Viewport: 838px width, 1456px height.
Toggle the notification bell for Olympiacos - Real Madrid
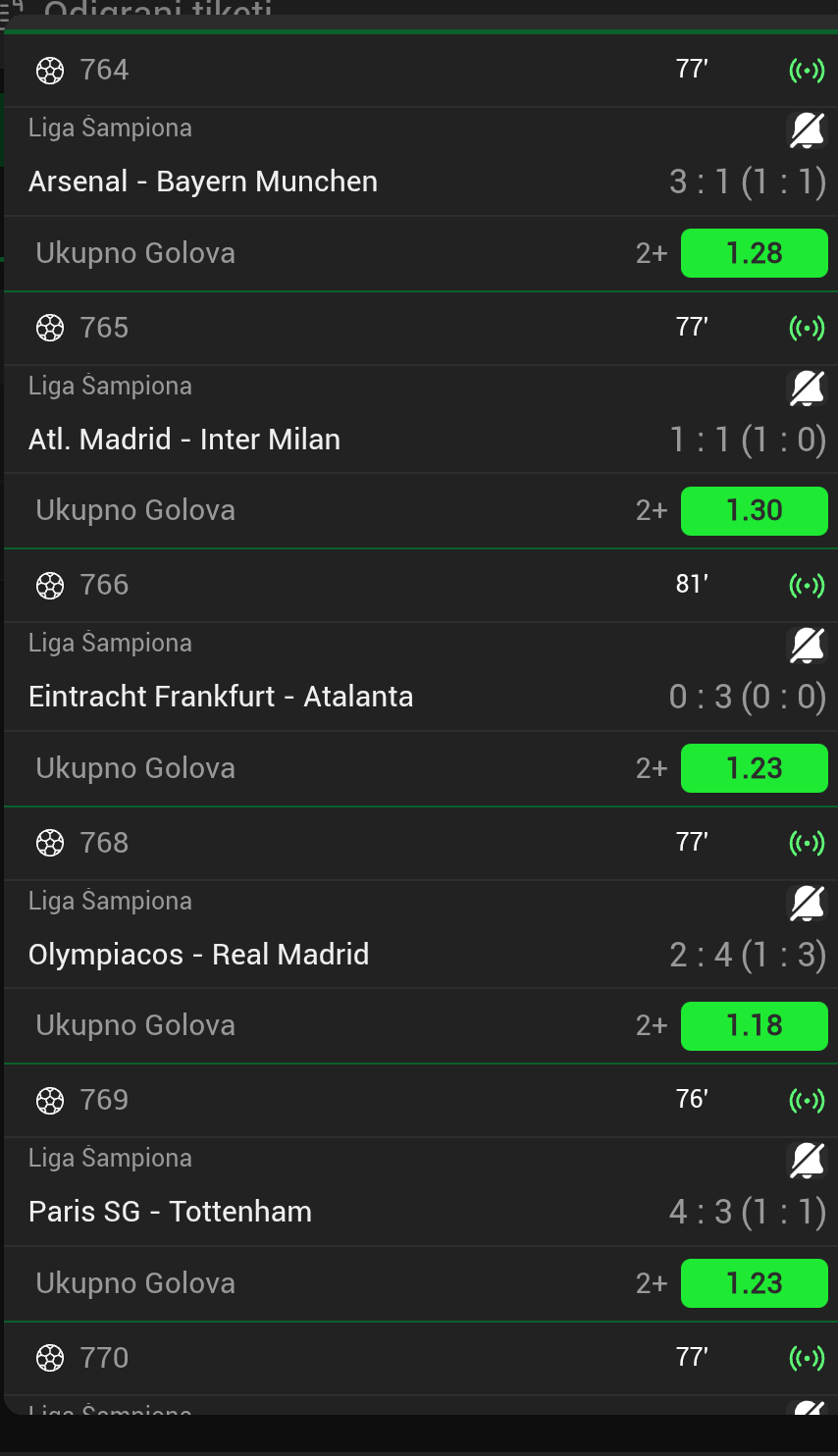click(x=807, y=903)
